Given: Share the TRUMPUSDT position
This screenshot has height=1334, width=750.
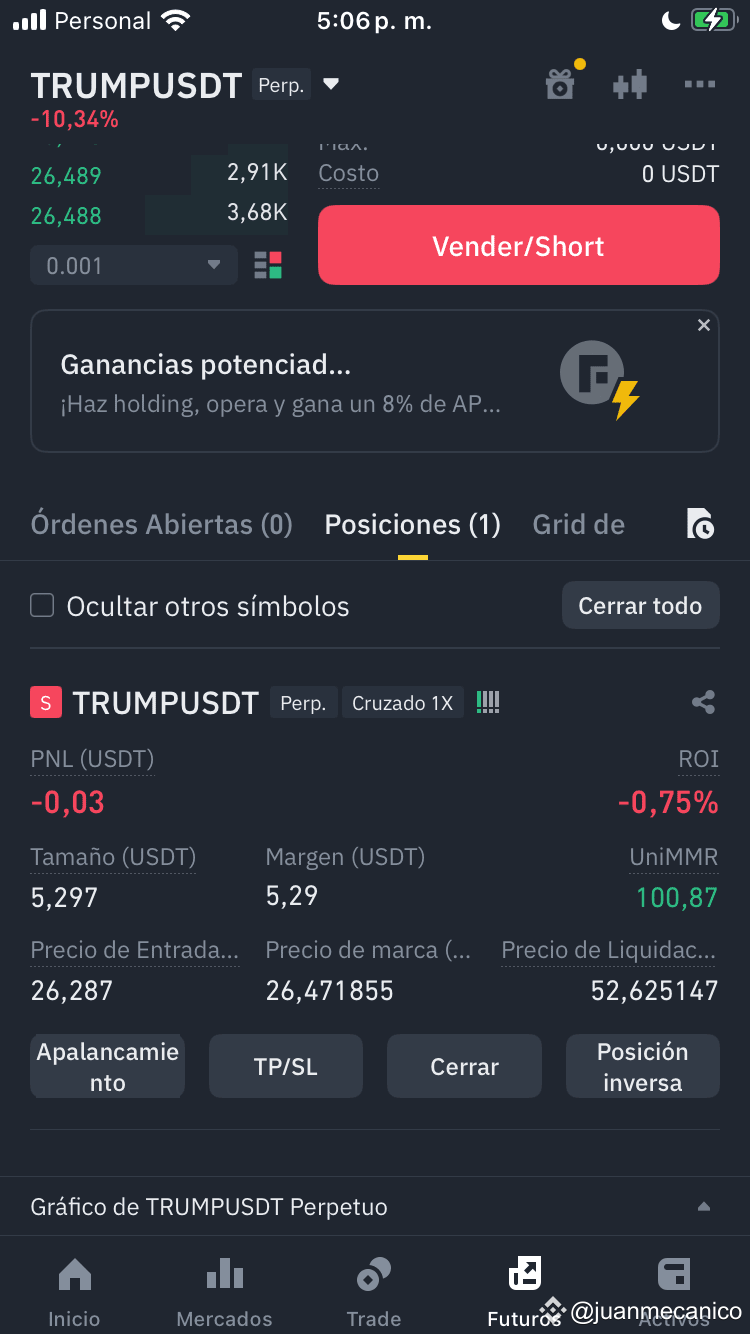Looking at the screenshot, I should tap(703, 702).
